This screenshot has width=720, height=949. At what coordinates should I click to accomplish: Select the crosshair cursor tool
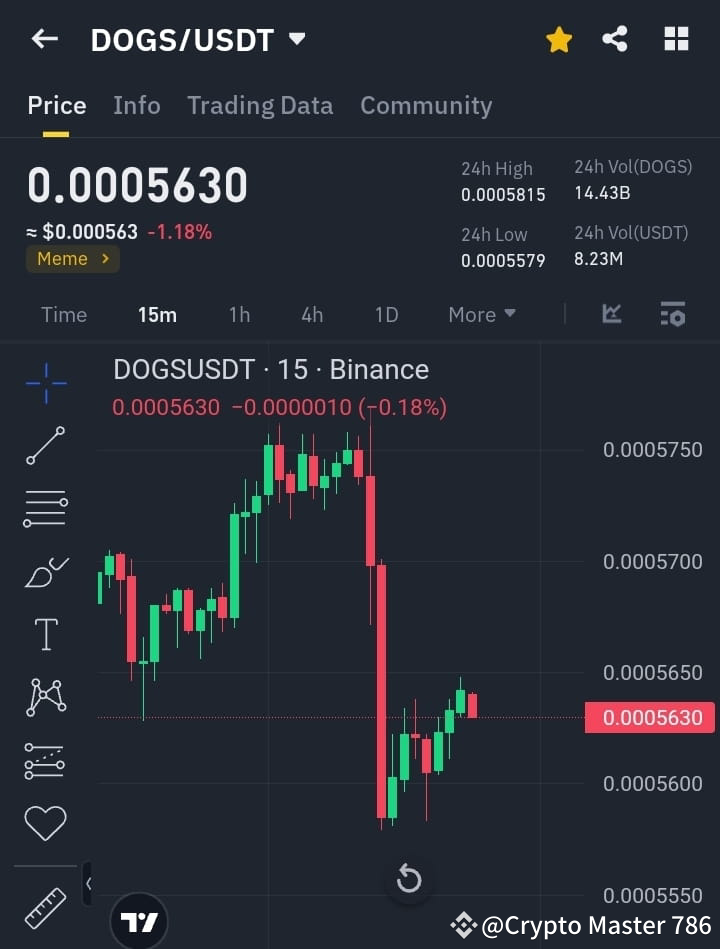[x=44, y=383]
